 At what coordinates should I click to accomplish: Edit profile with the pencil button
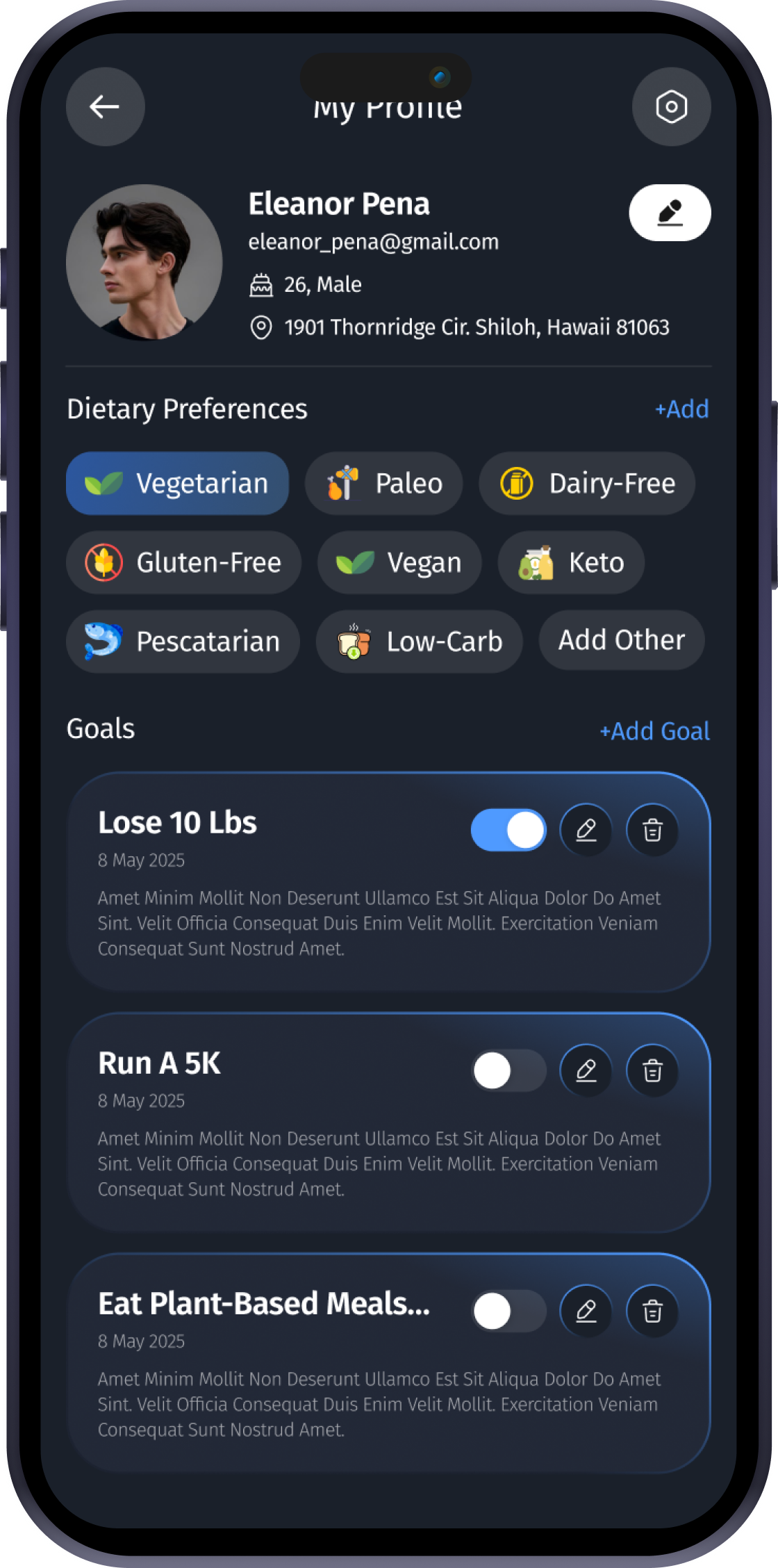(670, 213)
